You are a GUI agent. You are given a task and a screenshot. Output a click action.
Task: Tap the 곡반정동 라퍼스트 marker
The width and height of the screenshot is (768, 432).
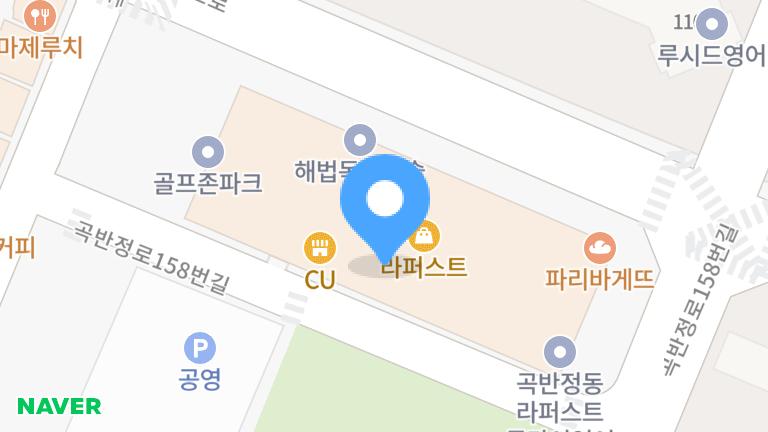click(560, 352)
